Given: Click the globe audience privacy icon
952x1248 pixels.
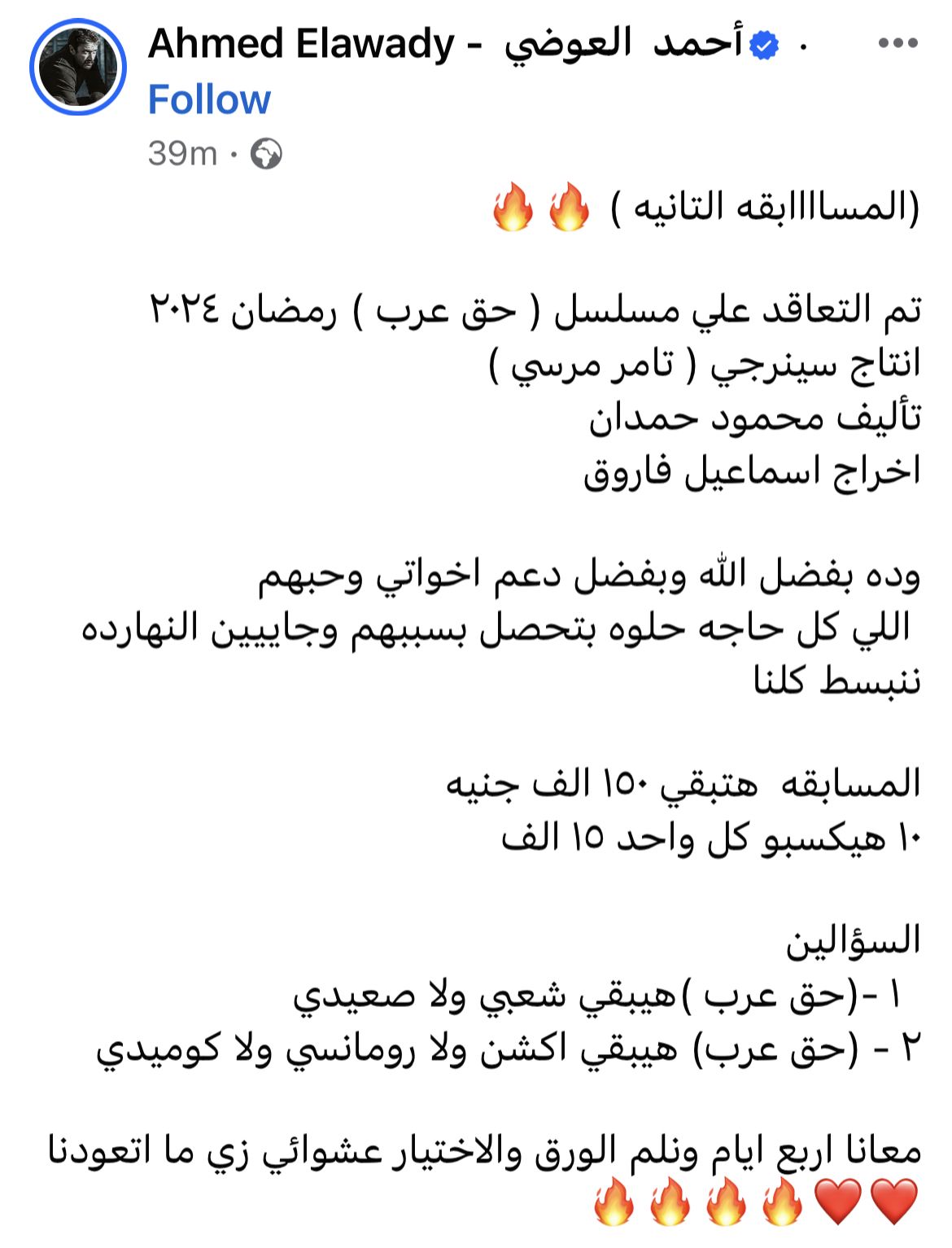Looking at the screenshot, I should click(x=269, y=153).
